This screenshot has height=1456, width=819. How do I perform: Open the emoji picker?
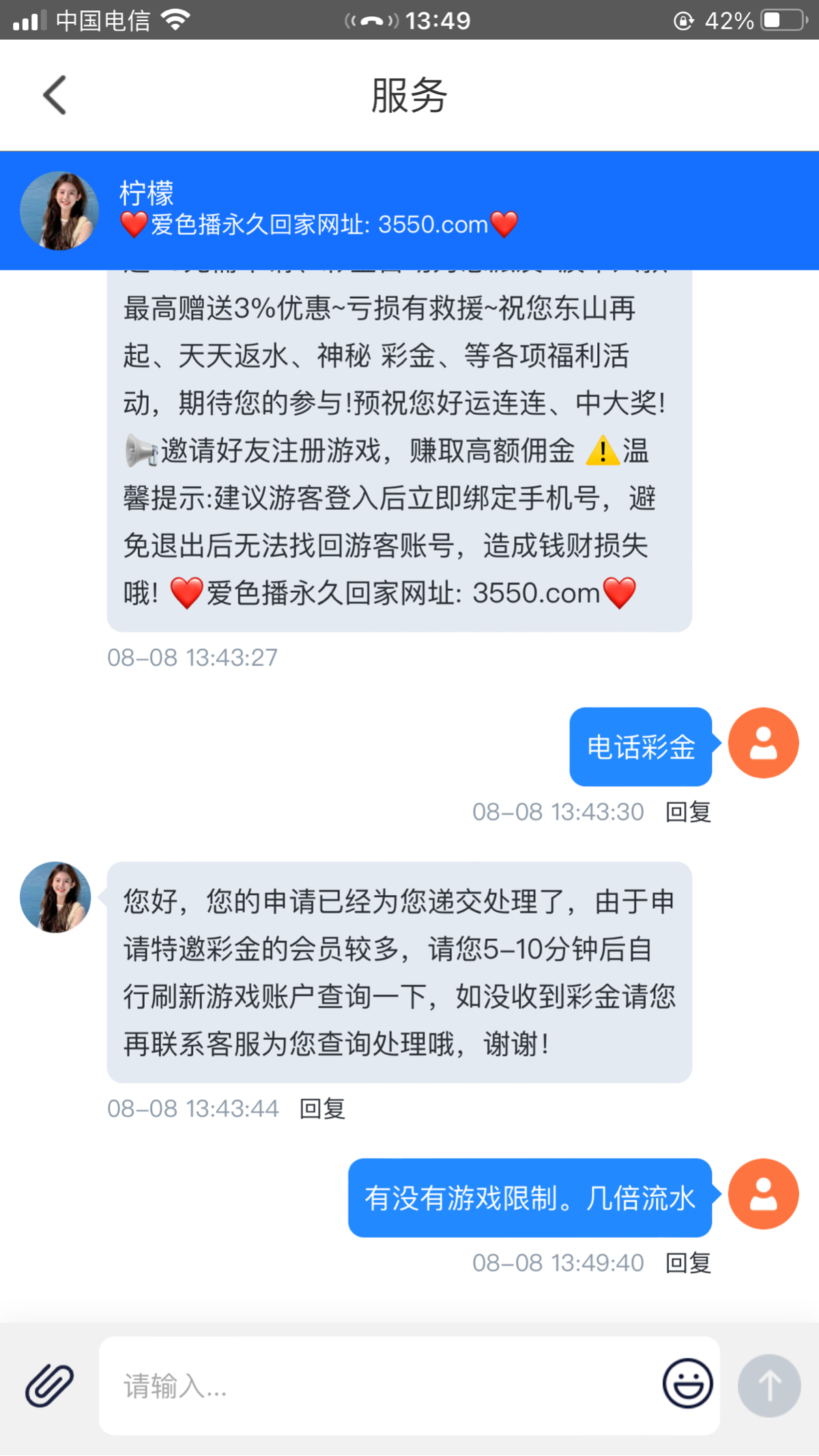point(687,1384)
